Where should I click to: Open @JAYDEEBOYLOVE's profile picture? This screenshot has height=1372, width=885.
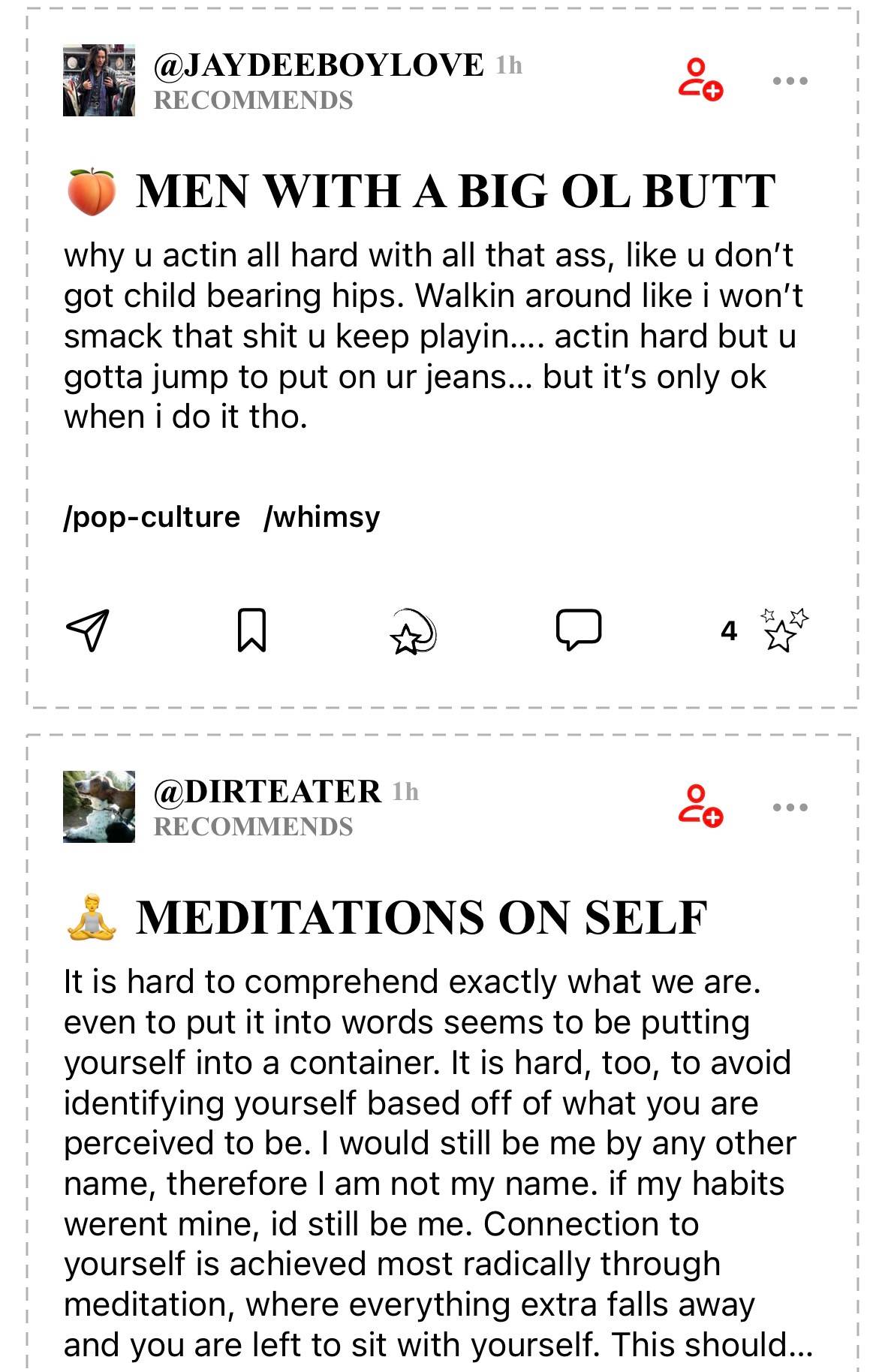point(99,80)
